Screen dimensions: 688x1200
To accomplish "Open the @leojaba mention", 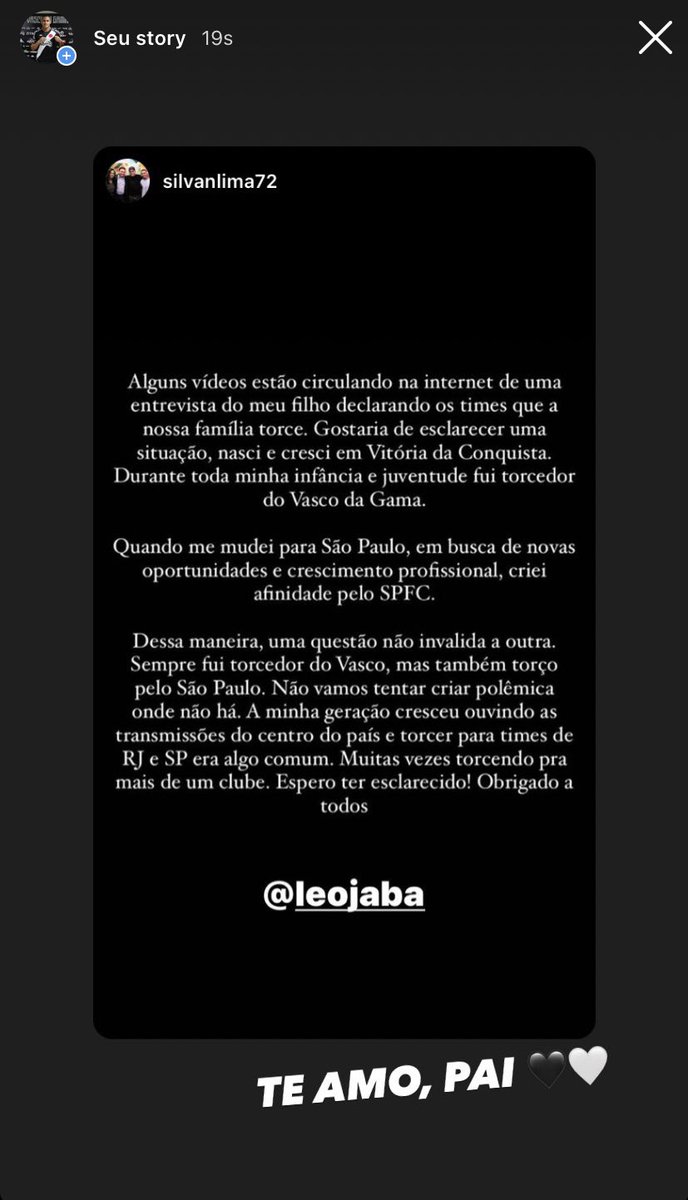I will [x=344, y=896].
